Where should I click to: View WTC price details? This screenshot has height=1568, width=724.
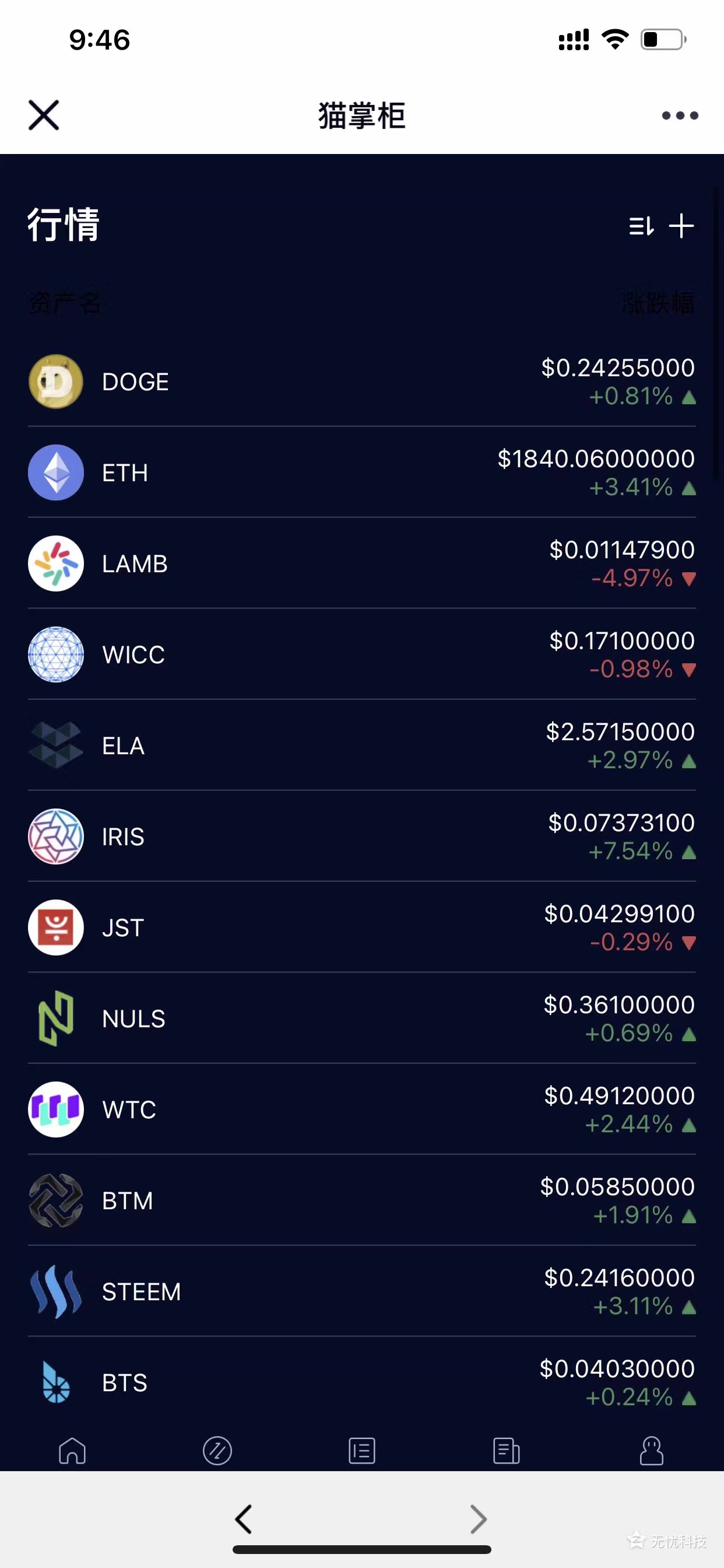(x=362, y=1109)
